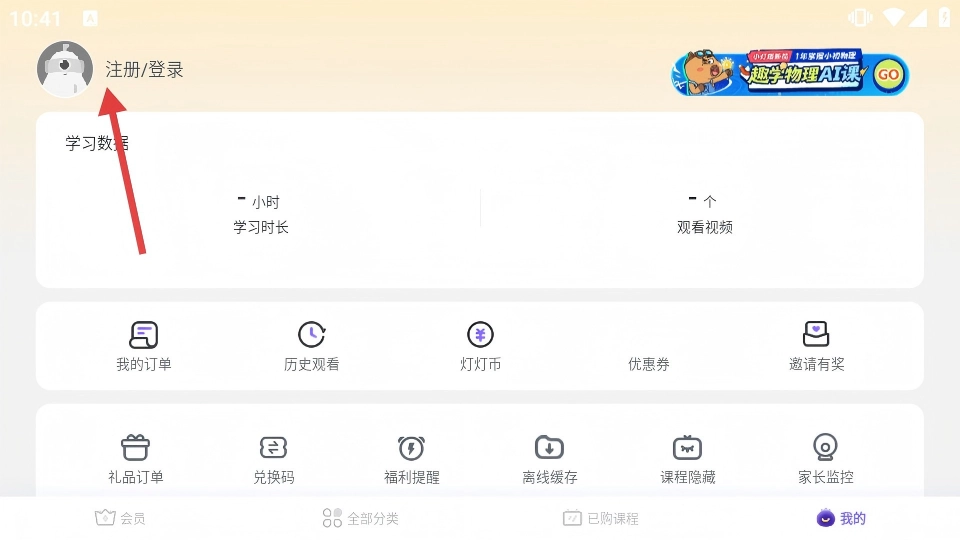Screen dimensions: 960x540
Task: Switch to the 已购课程 tab
Action: coord(600,518)
